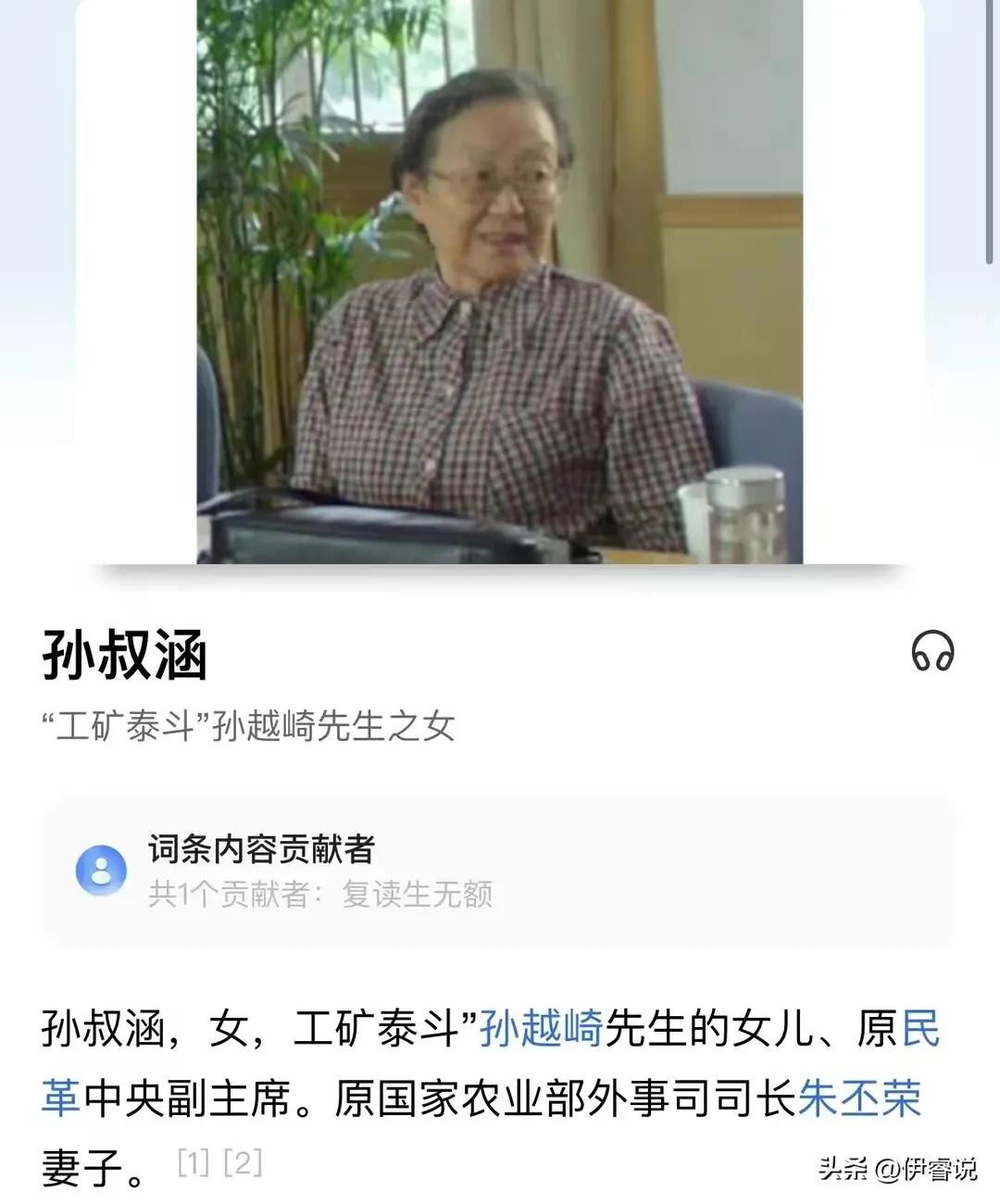
Task: Enlarge the entry photo of 孙叔涵
Action: click(500, 282)
